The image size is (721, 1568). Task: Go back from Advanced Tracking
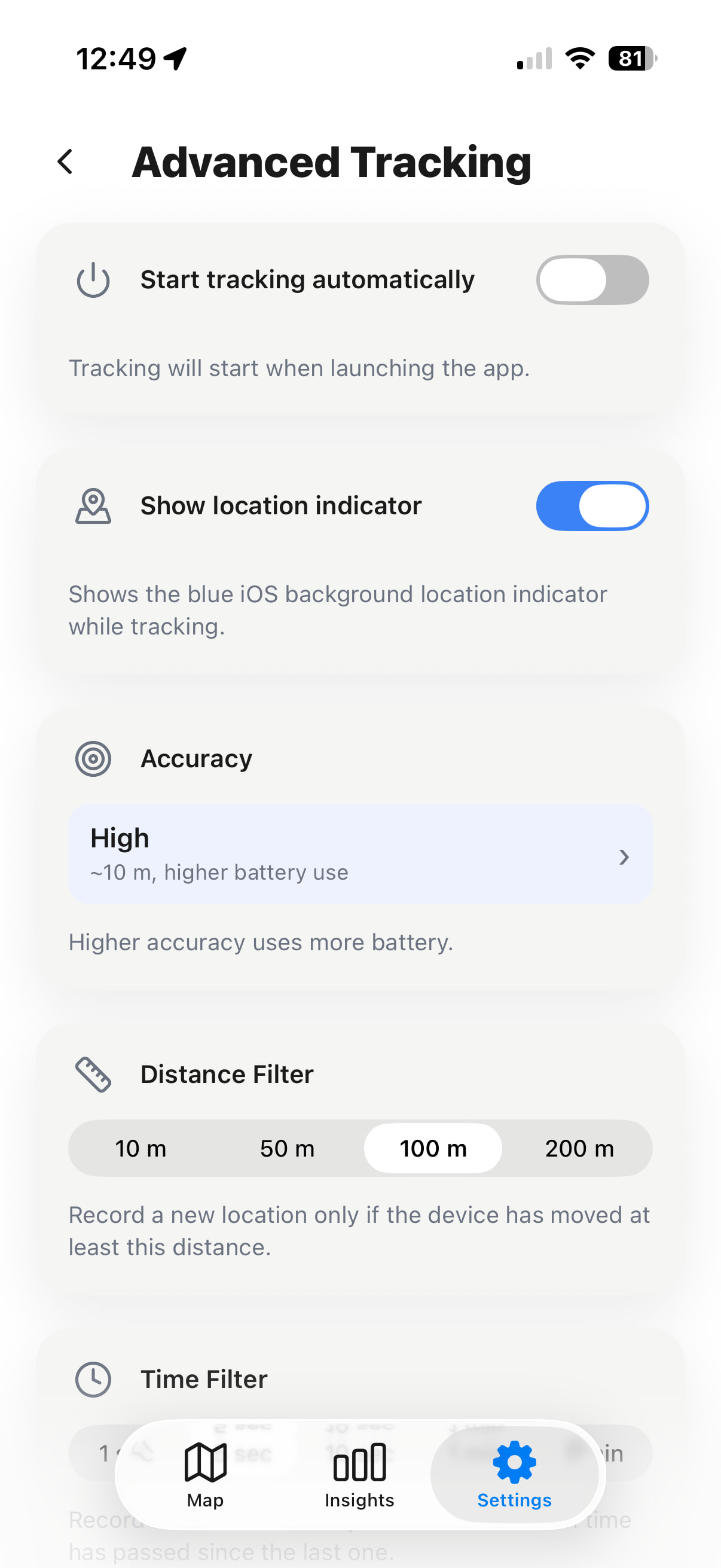pos(66,162)
